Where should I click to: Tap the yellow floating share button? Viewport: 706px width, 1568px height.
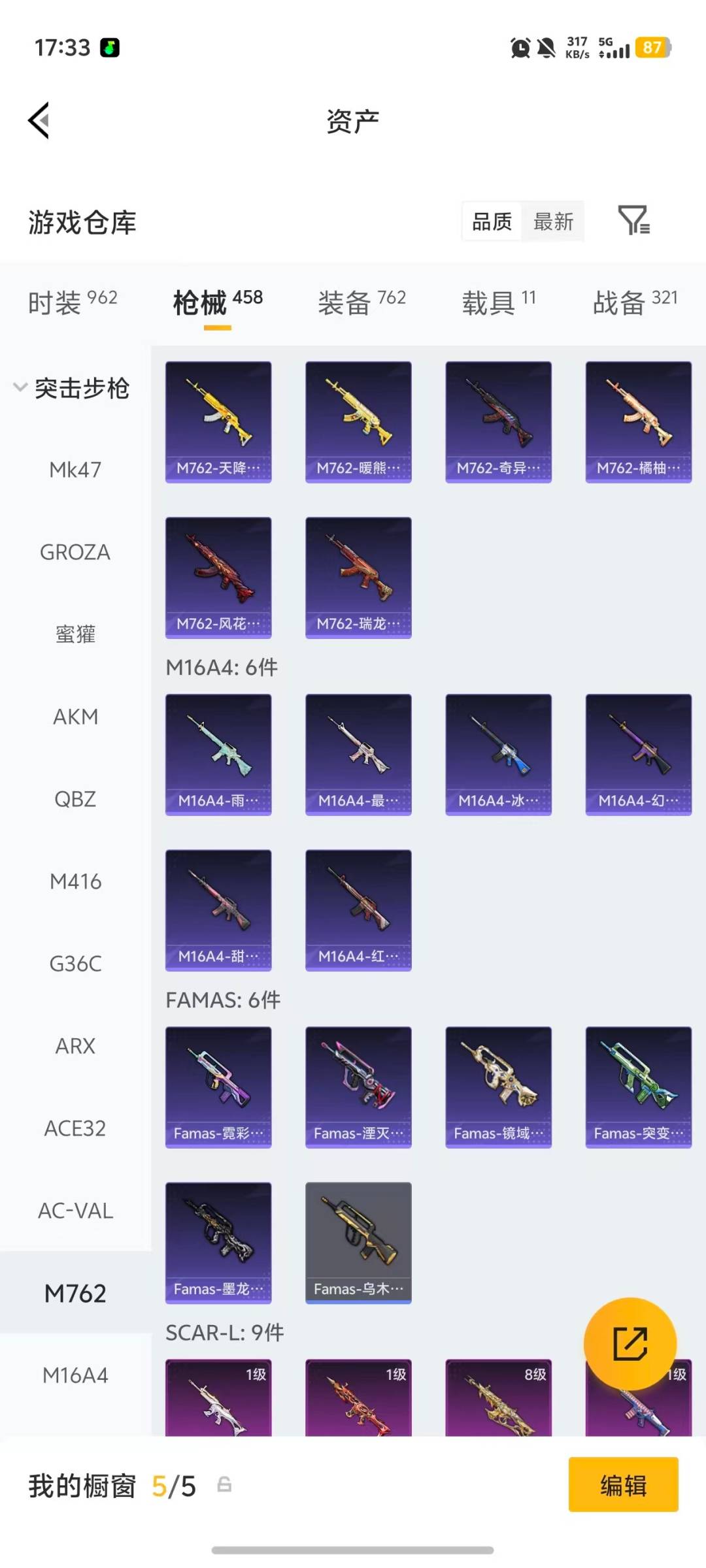pyautogui.click(x=630, y=1343)
